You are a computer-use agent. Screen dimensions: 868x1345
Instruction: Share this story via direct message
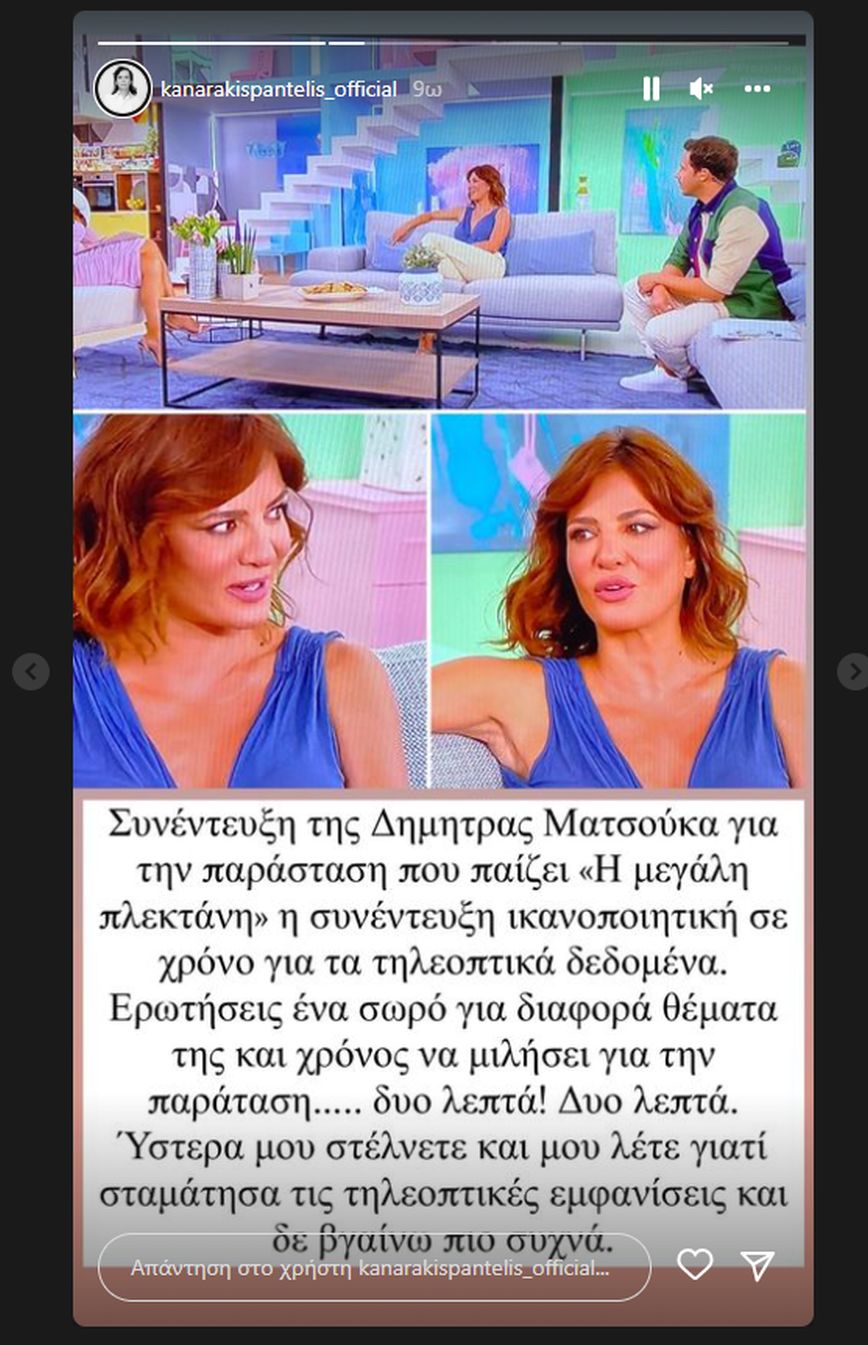coord(757,1265)
